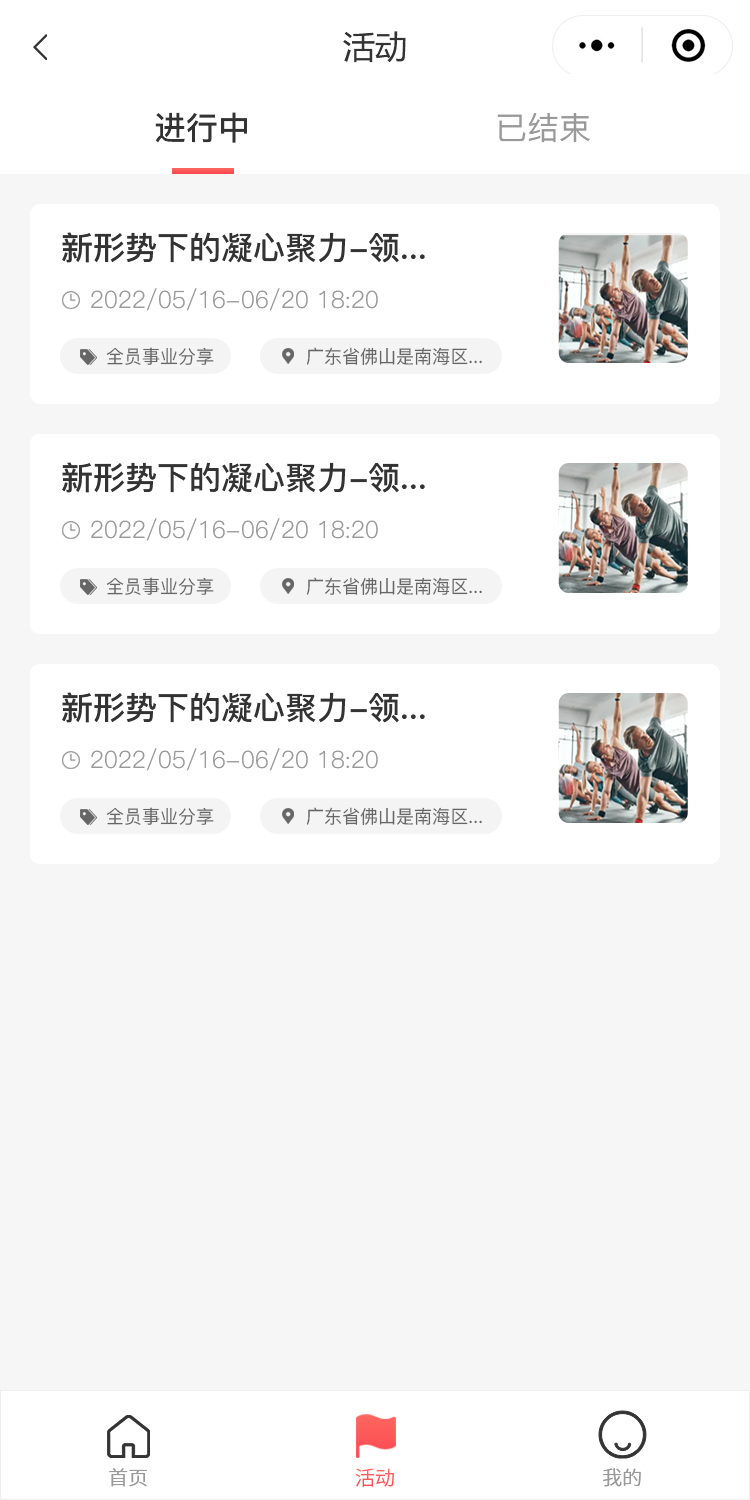Open the mini program more-options menu
Screen dimensions: 750x1500
tap(597, 46)
